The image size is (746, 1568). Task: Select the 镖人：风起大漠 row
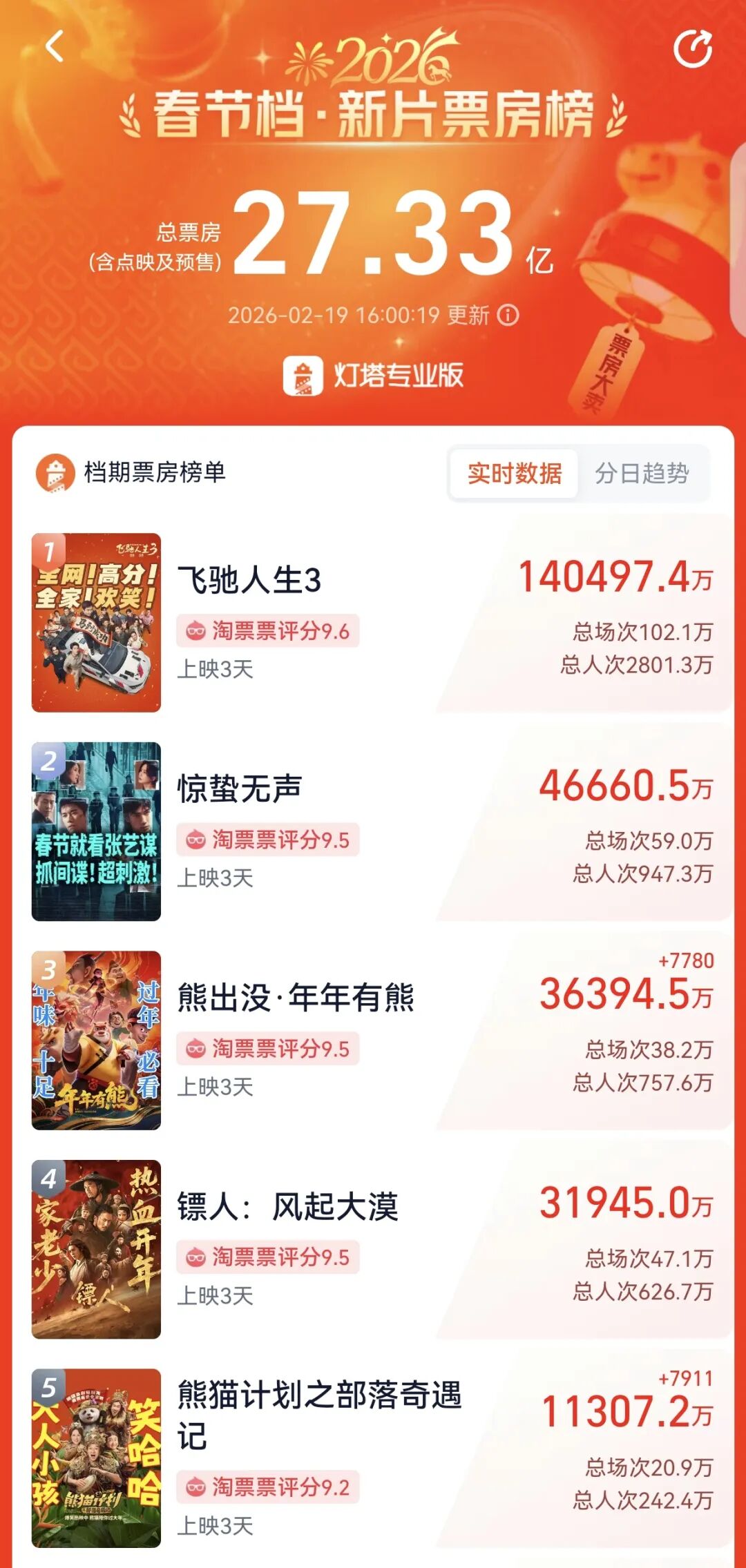[x=287, y=1207]
